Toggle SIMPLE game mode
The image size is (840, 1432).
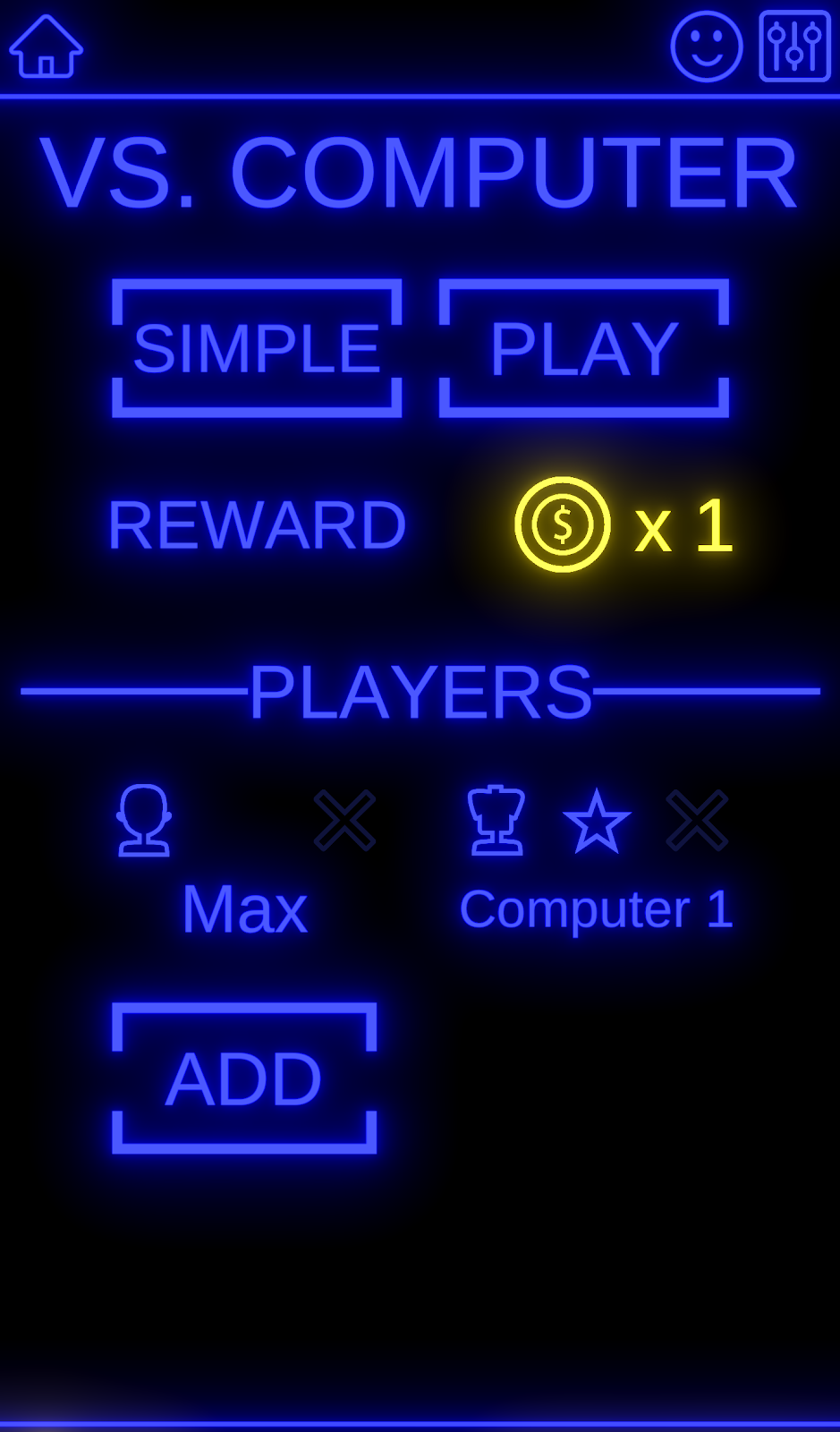(257, 347)
